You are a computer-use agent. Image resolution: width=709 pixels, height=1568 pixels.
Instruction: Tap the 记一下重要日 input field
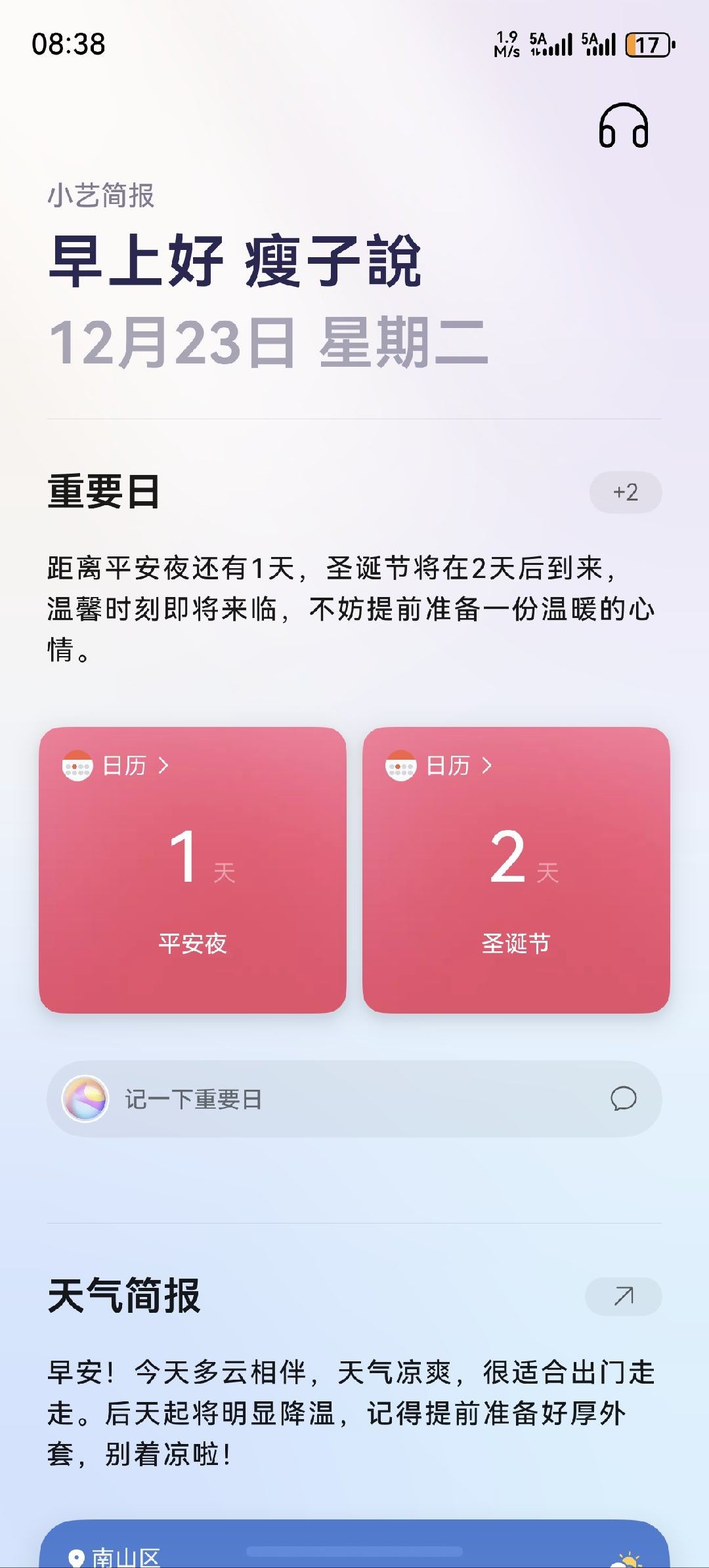click(x=194, y=1099)
